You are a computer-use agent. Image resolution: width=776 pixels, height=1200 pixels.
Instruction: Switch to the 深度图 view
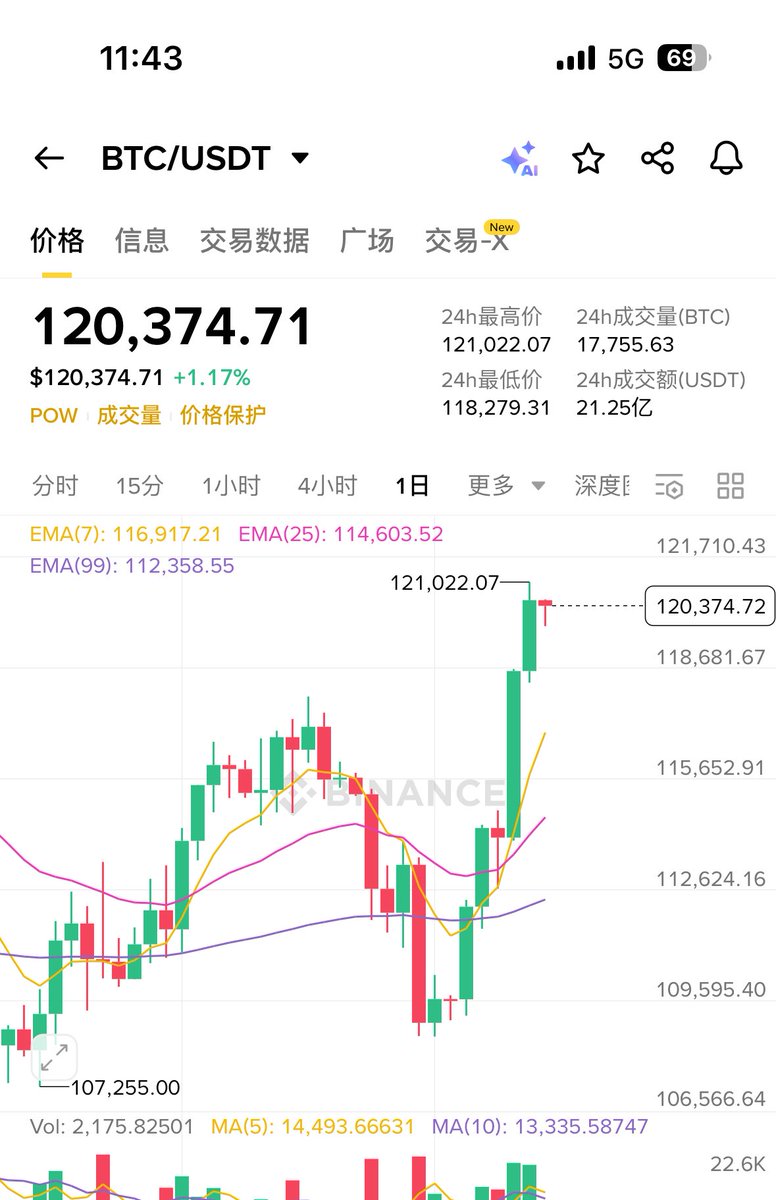pyautogui.click(x=602, y=486)
